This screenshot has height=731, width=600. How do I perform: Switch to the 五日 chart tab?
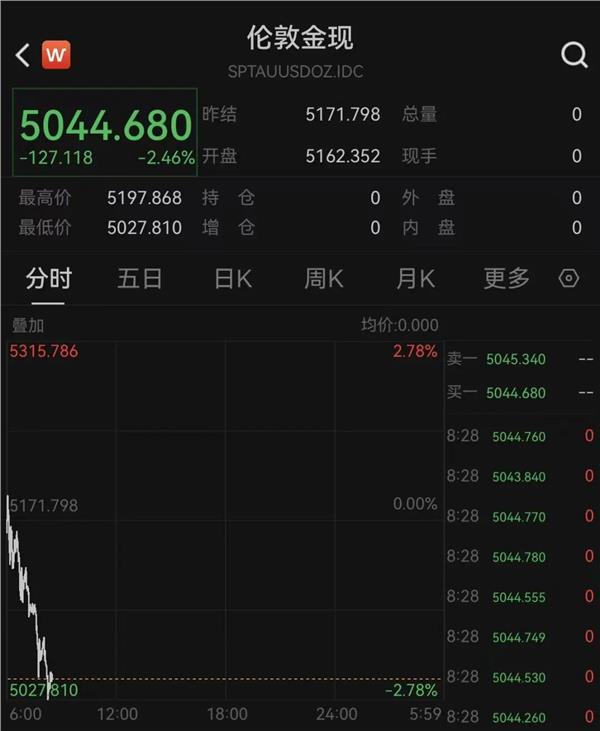[x=139, y=279]
